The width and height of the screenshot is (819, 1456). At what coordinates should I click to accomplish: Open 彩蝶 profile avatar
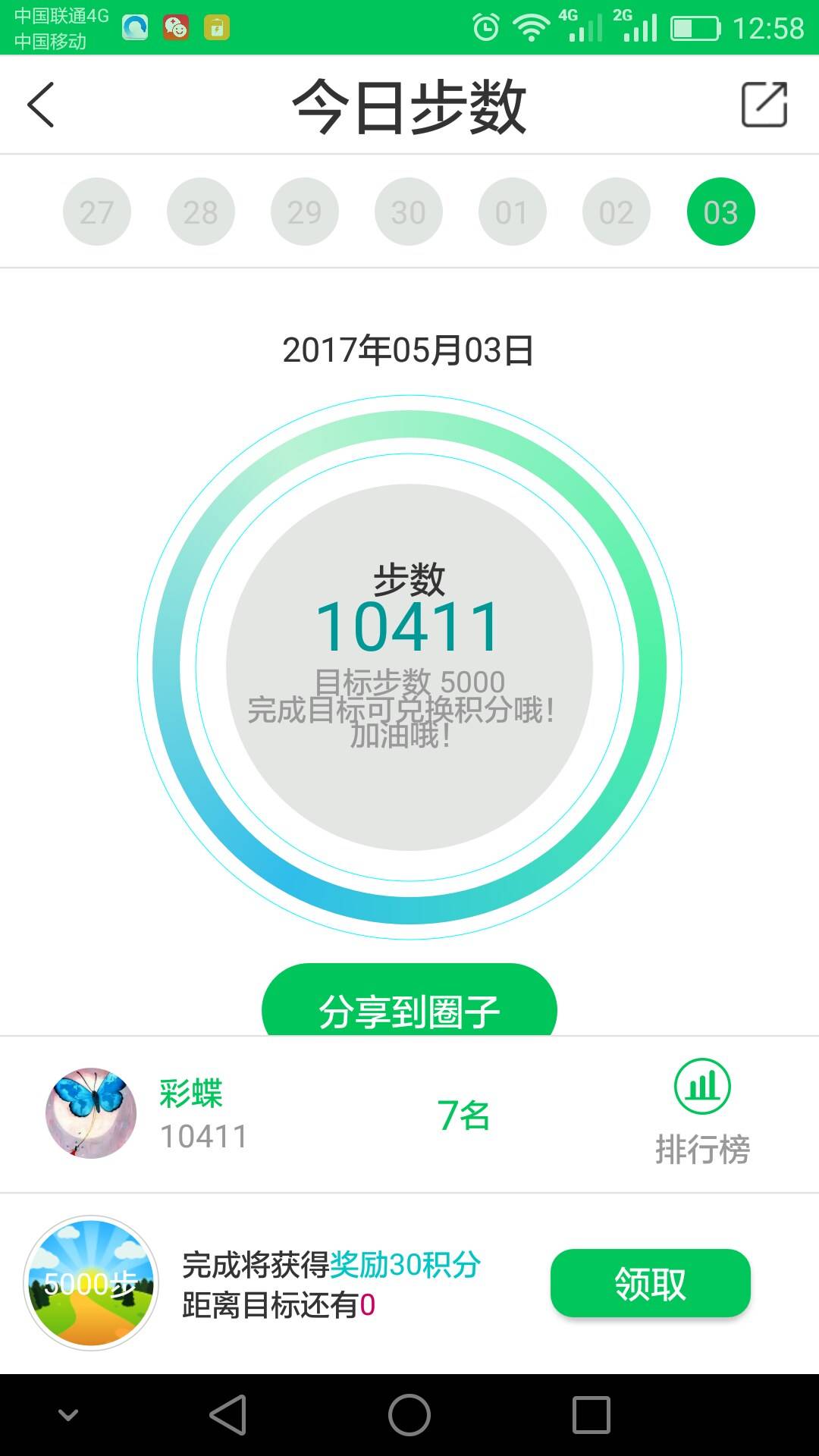click(x=91, y=1112)
